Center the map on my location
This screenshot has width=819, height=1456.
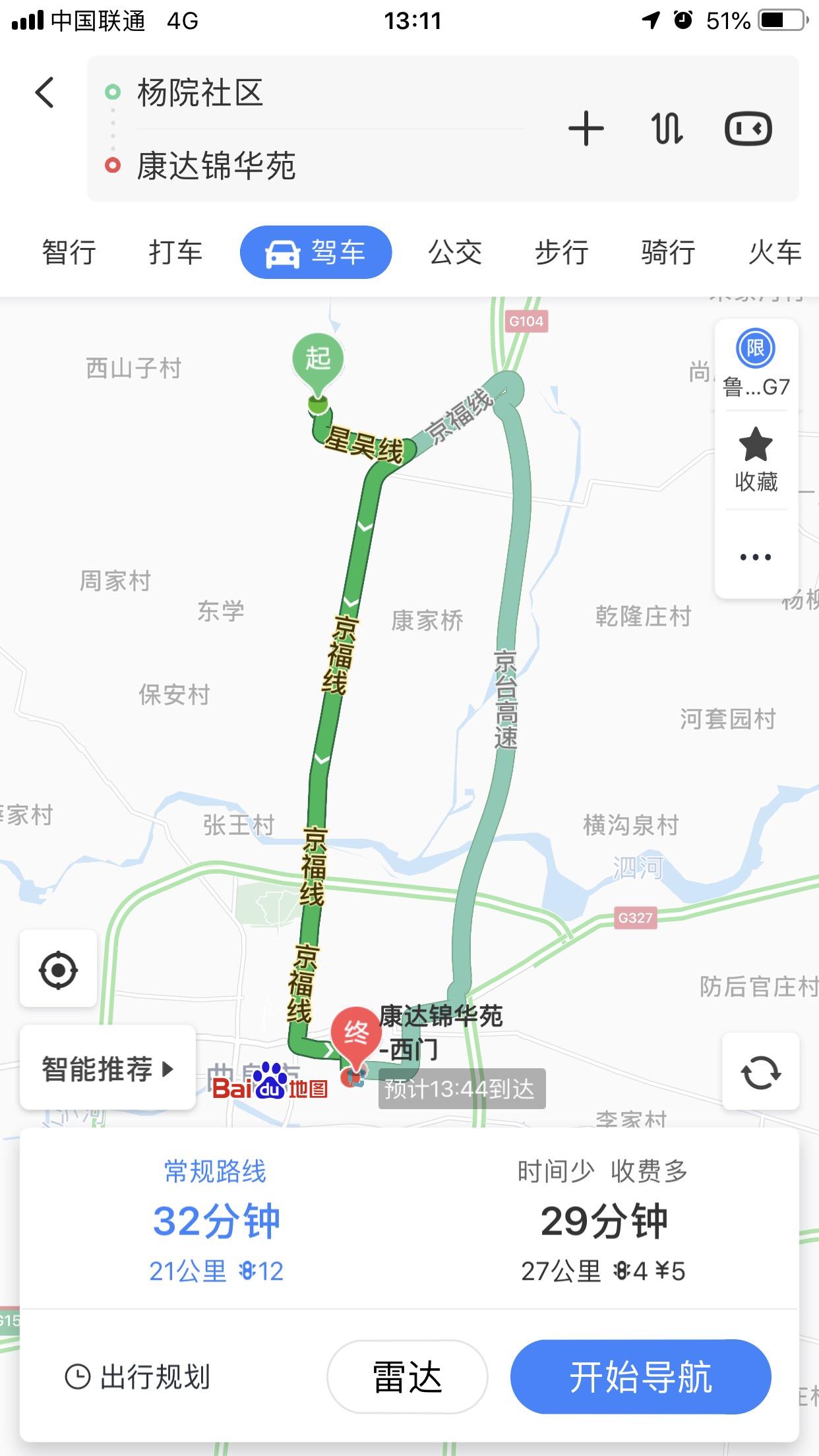(x=59, y=970)
